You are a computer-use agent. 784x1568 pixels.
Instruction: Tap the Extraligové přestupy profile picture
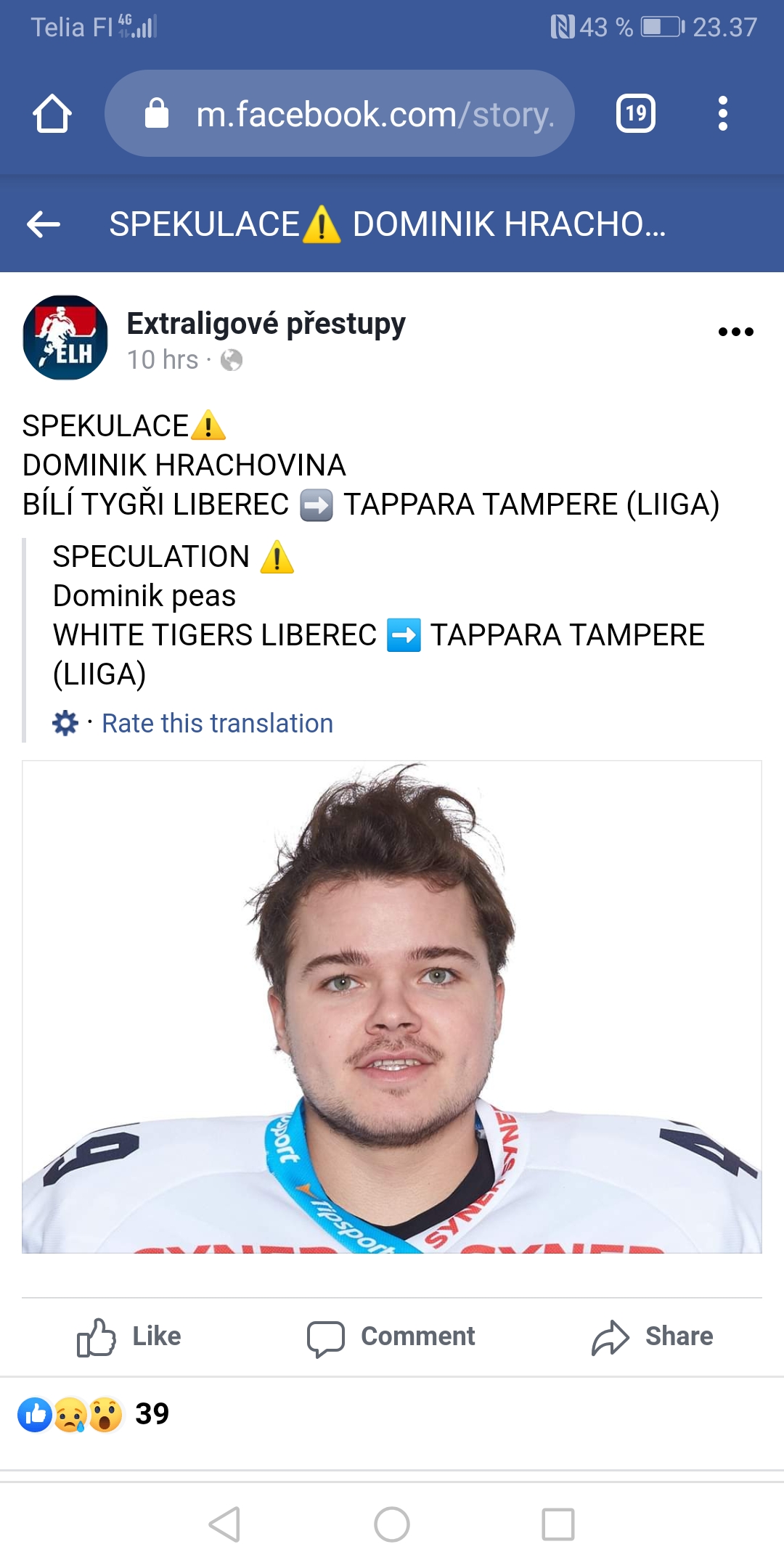(x=65, y=338)
